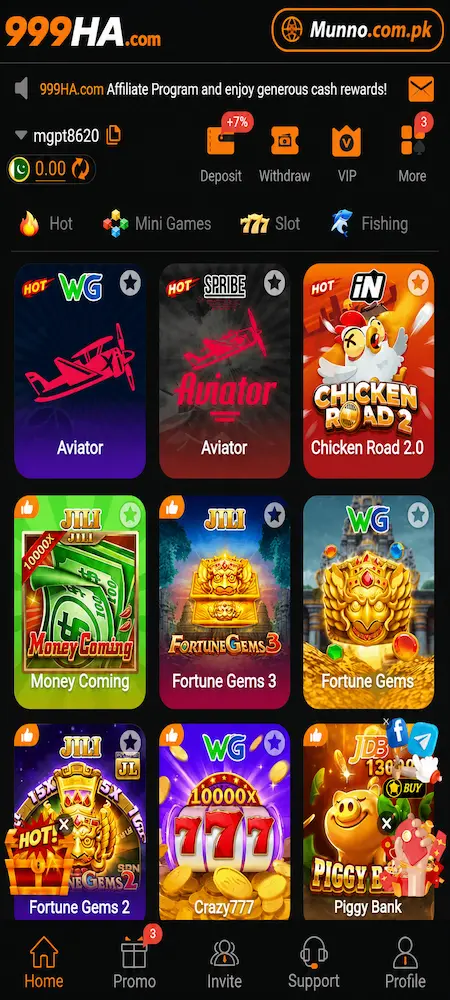Switch to the Profile tab

[405, 962]
